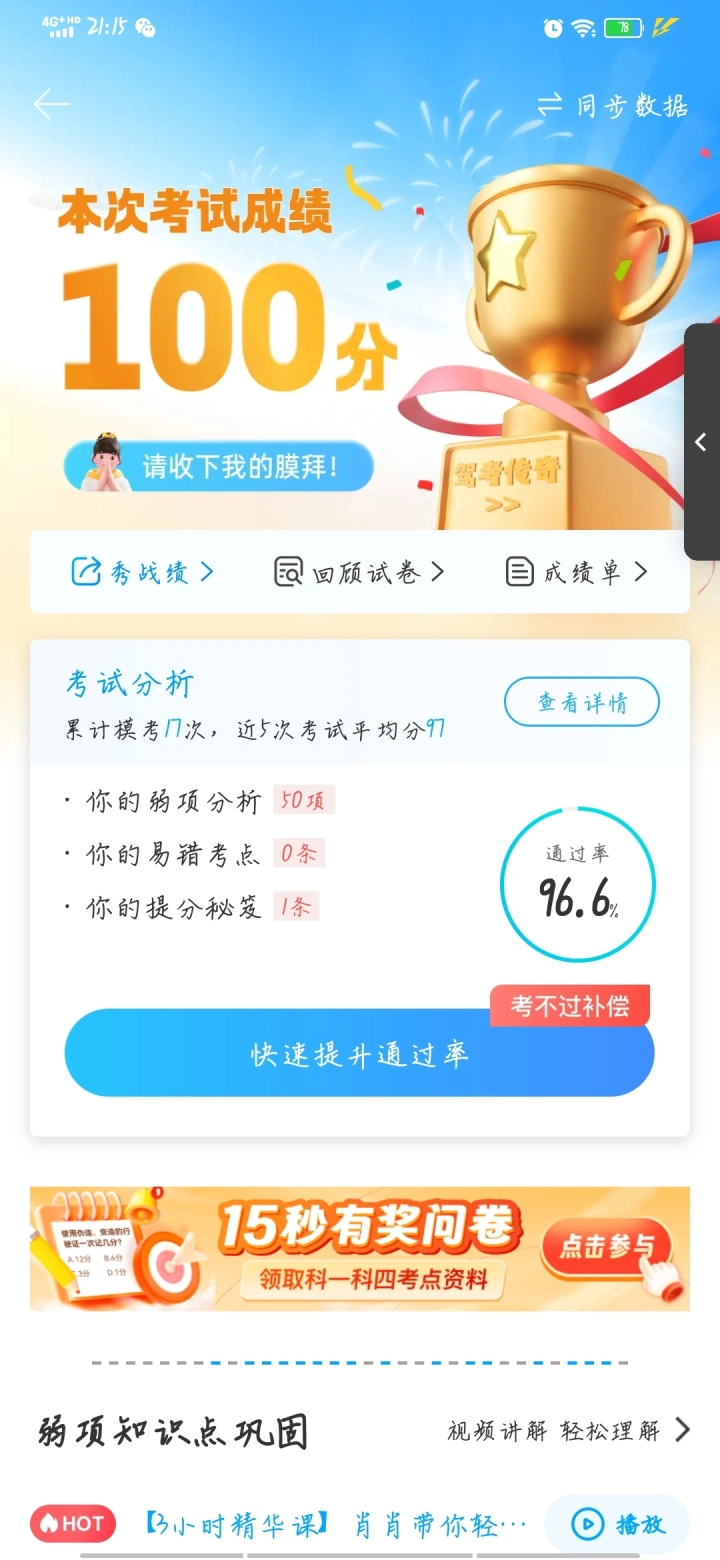Expand the side panel arrow handle
This screenshot has width=720, height=1560.
pos(701,441)
